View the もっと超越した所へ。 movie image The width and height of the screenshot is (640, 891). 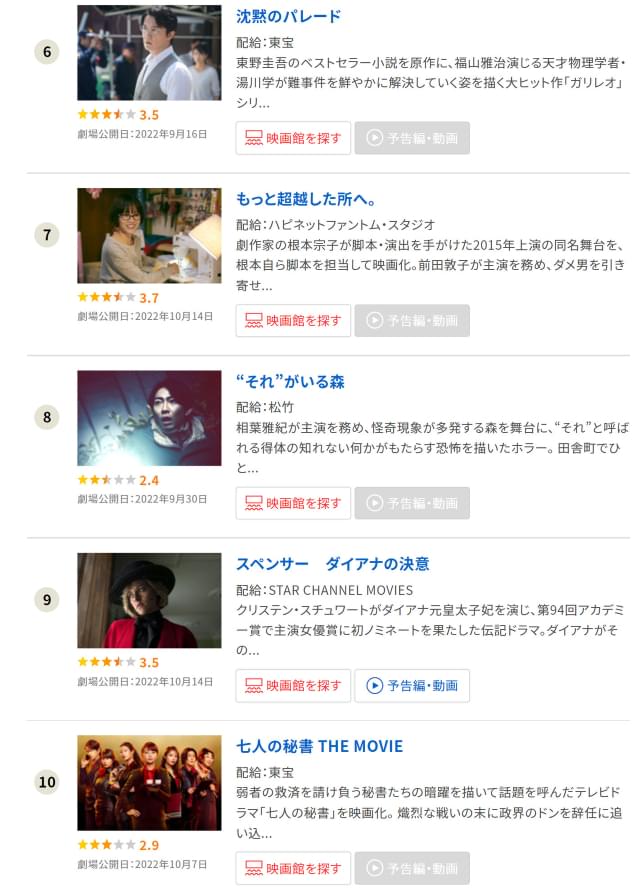coord(149,236)
